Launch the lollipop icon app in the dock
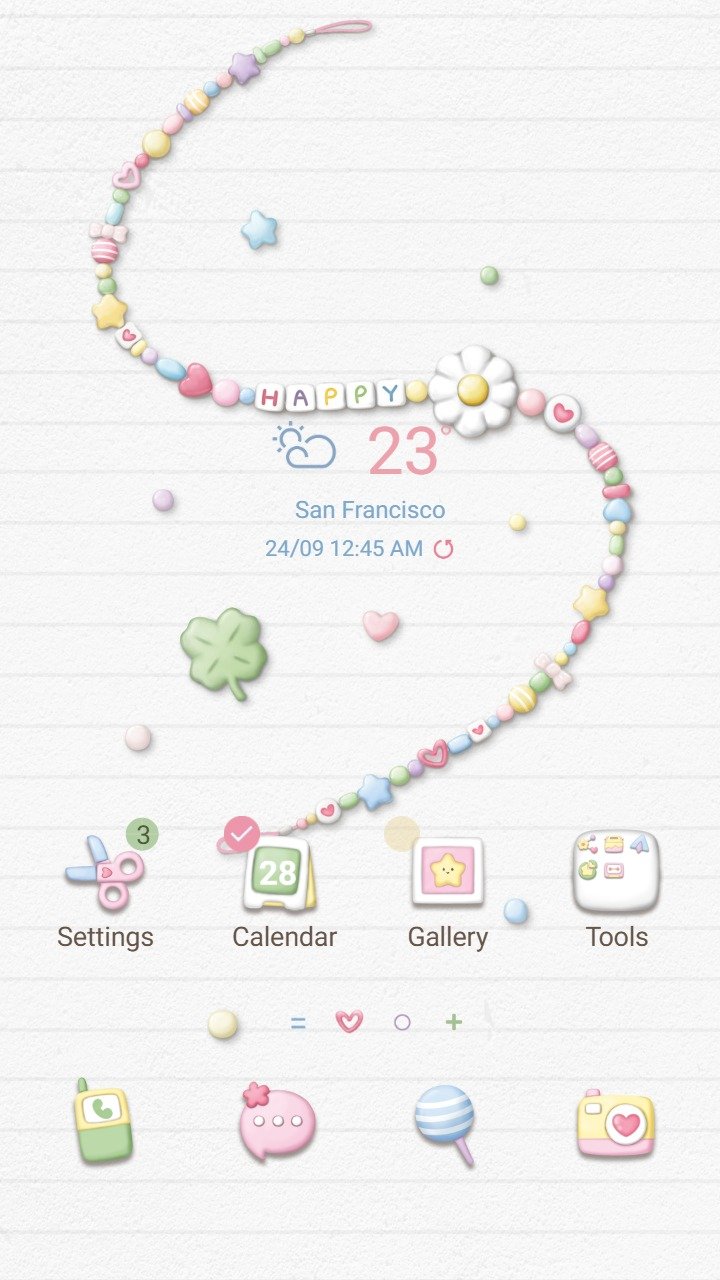 [446, 1124]
